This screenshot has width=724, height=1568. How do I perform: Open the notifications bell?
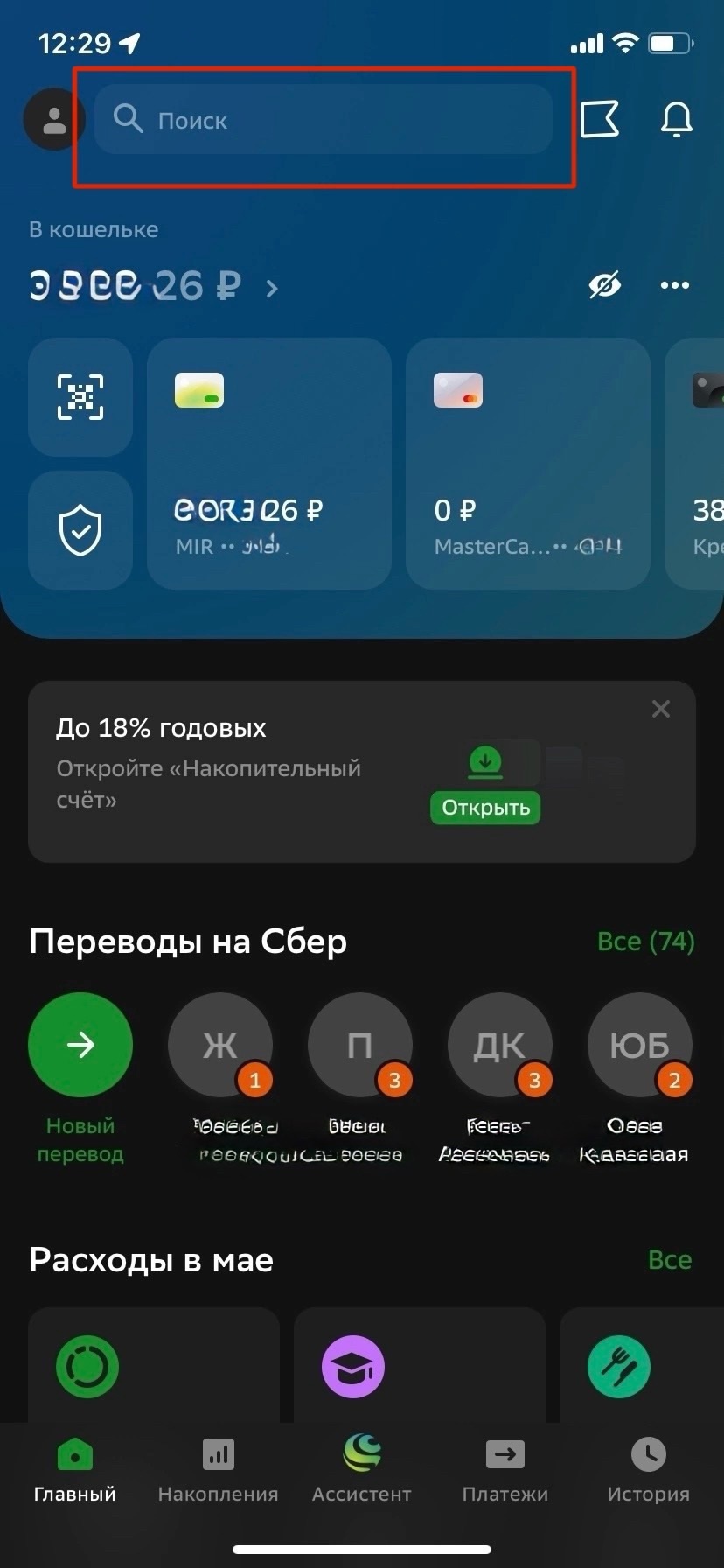pyautogui.click(x=676, y=119)
